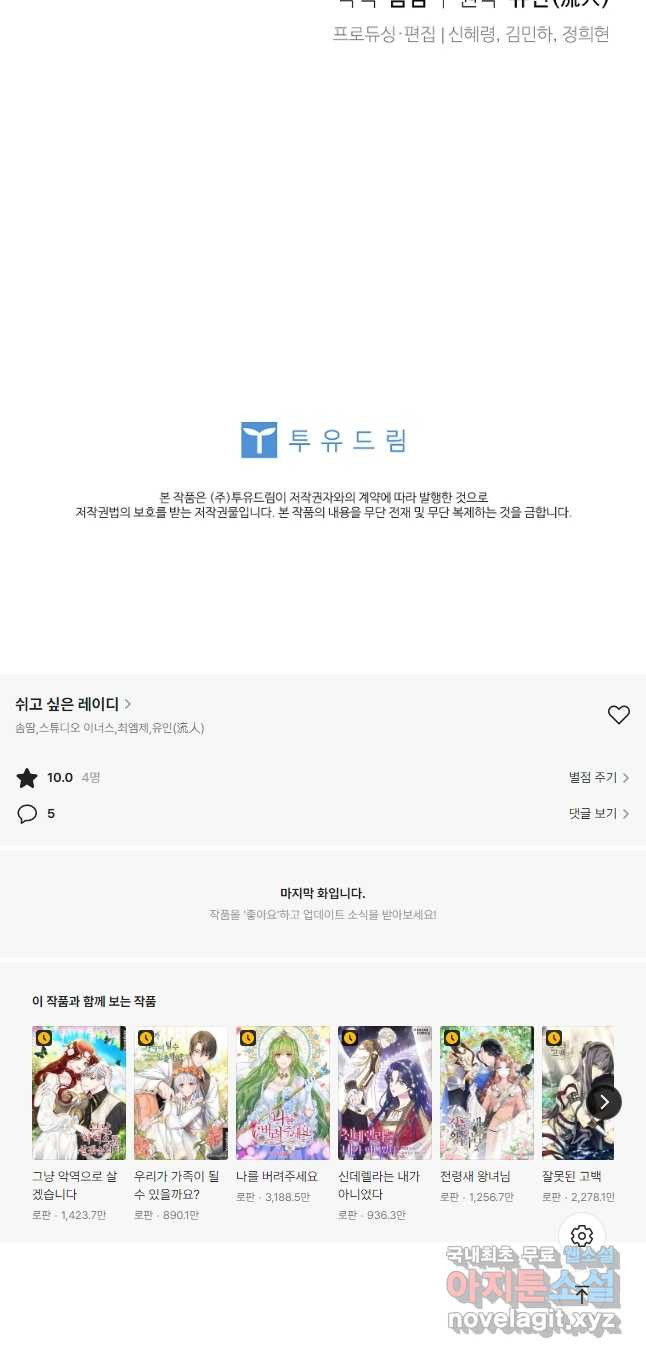
Task: Open 별점 주기 to rate the series
Action: point(598,777)
